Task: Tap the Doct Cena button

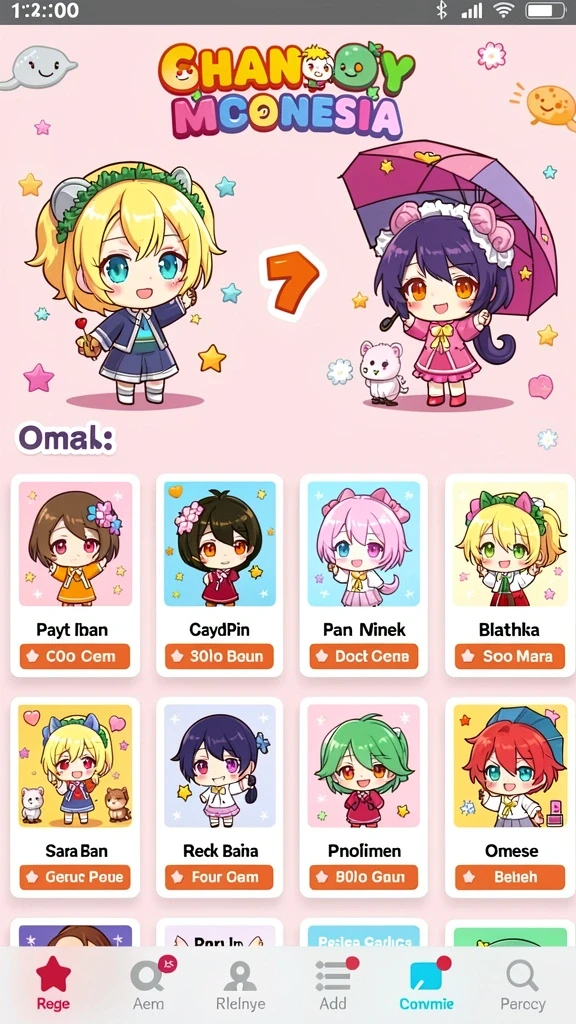Action: [x=364, y=656]
